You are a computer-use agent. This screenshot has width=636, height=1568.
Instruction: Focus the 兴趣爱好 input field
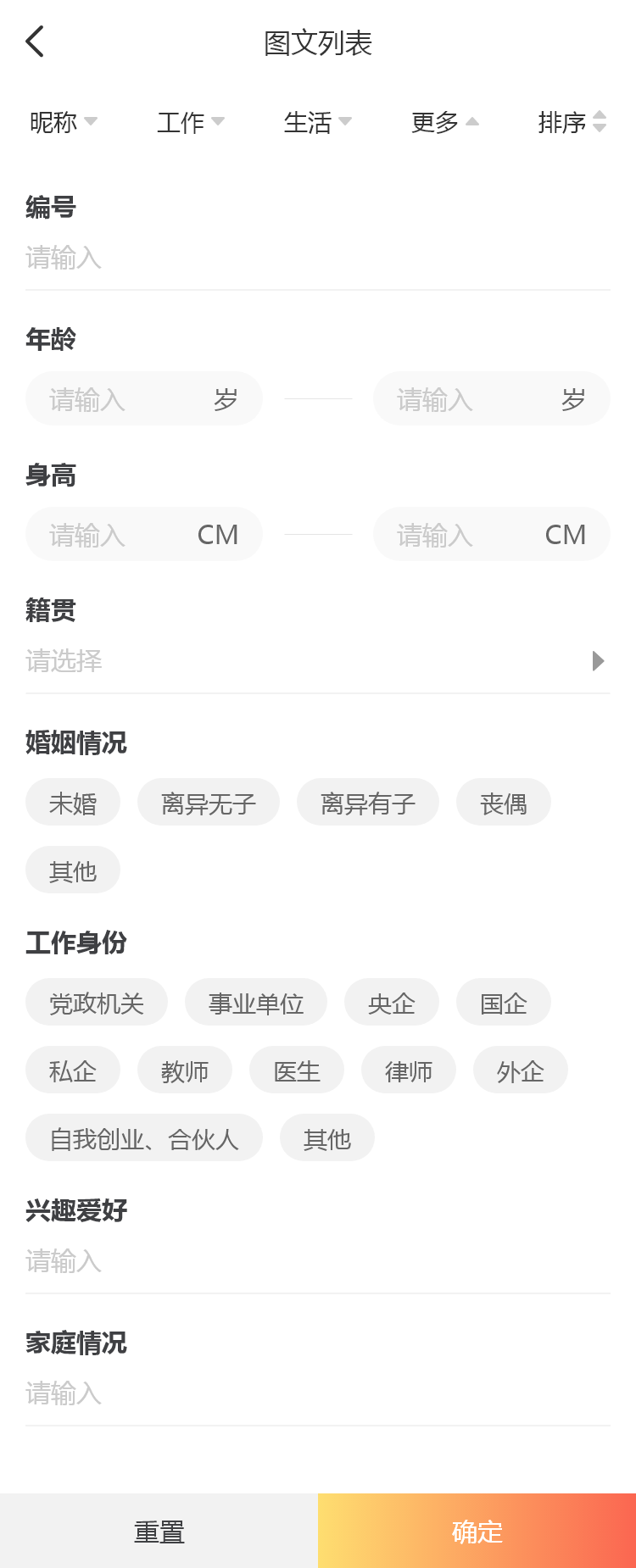317,1261
